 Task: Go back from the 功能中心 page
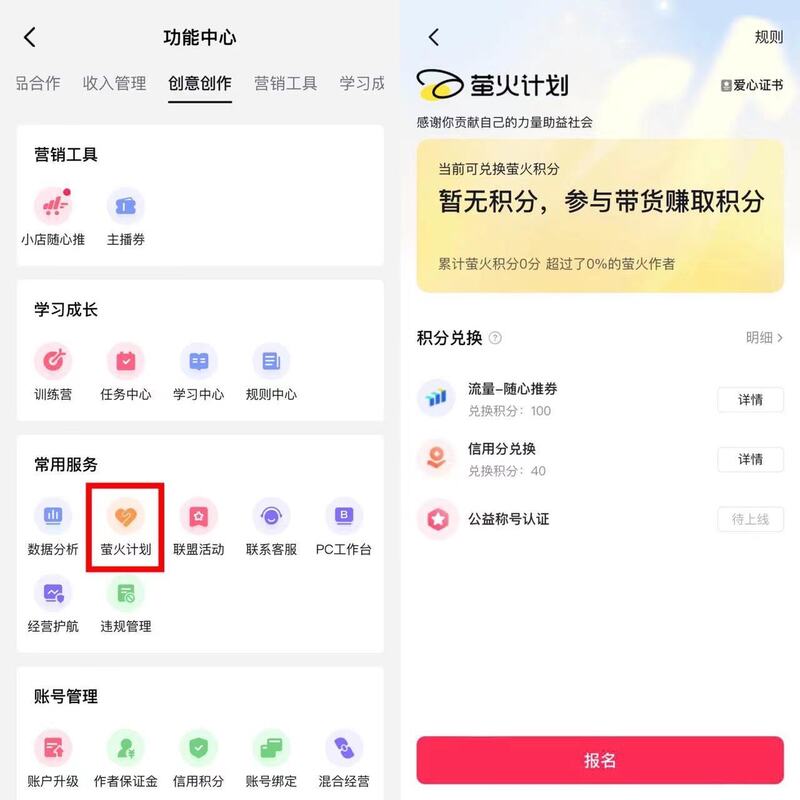click(x=30, y=38)
